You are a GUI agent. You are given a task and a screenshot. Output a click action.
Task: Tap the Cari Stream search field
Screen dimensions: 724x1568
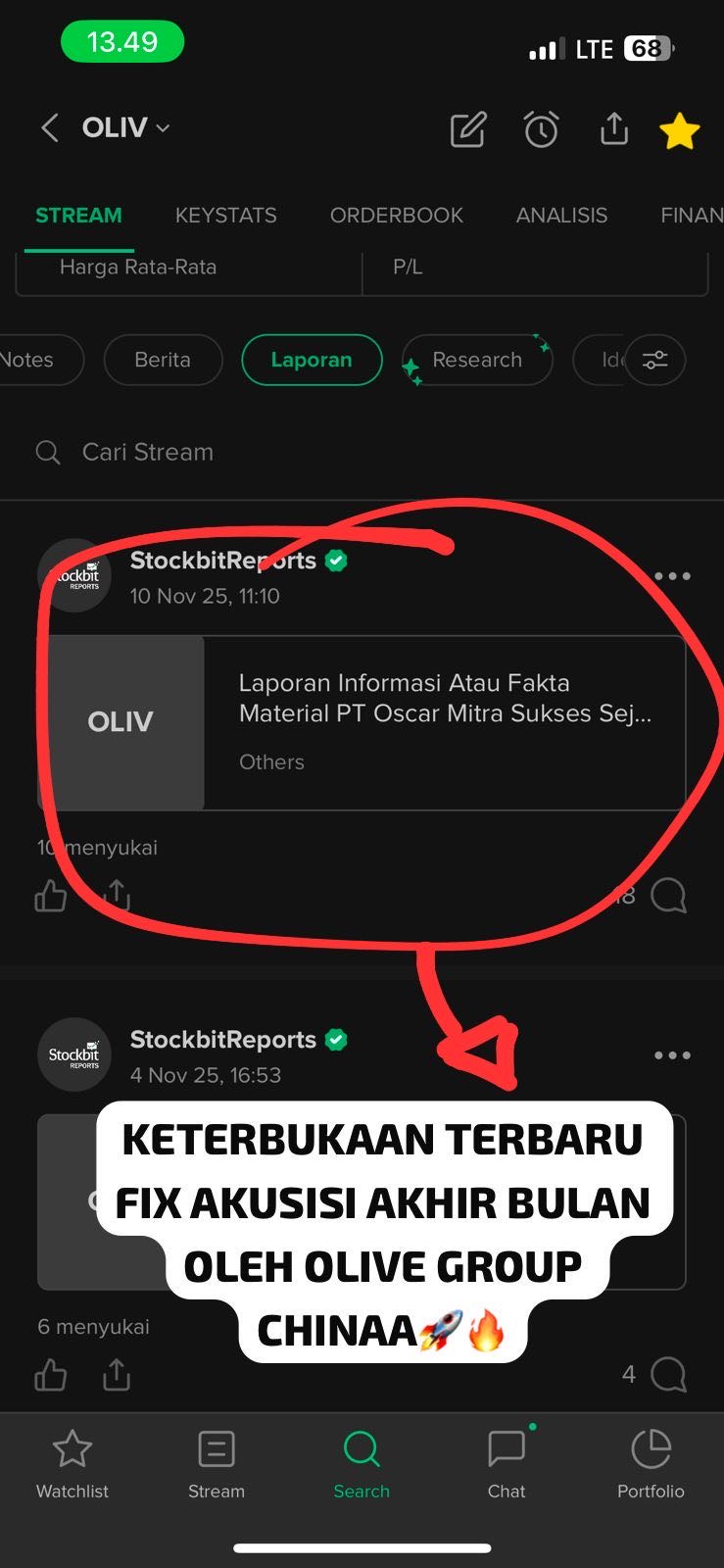point(148,452)
